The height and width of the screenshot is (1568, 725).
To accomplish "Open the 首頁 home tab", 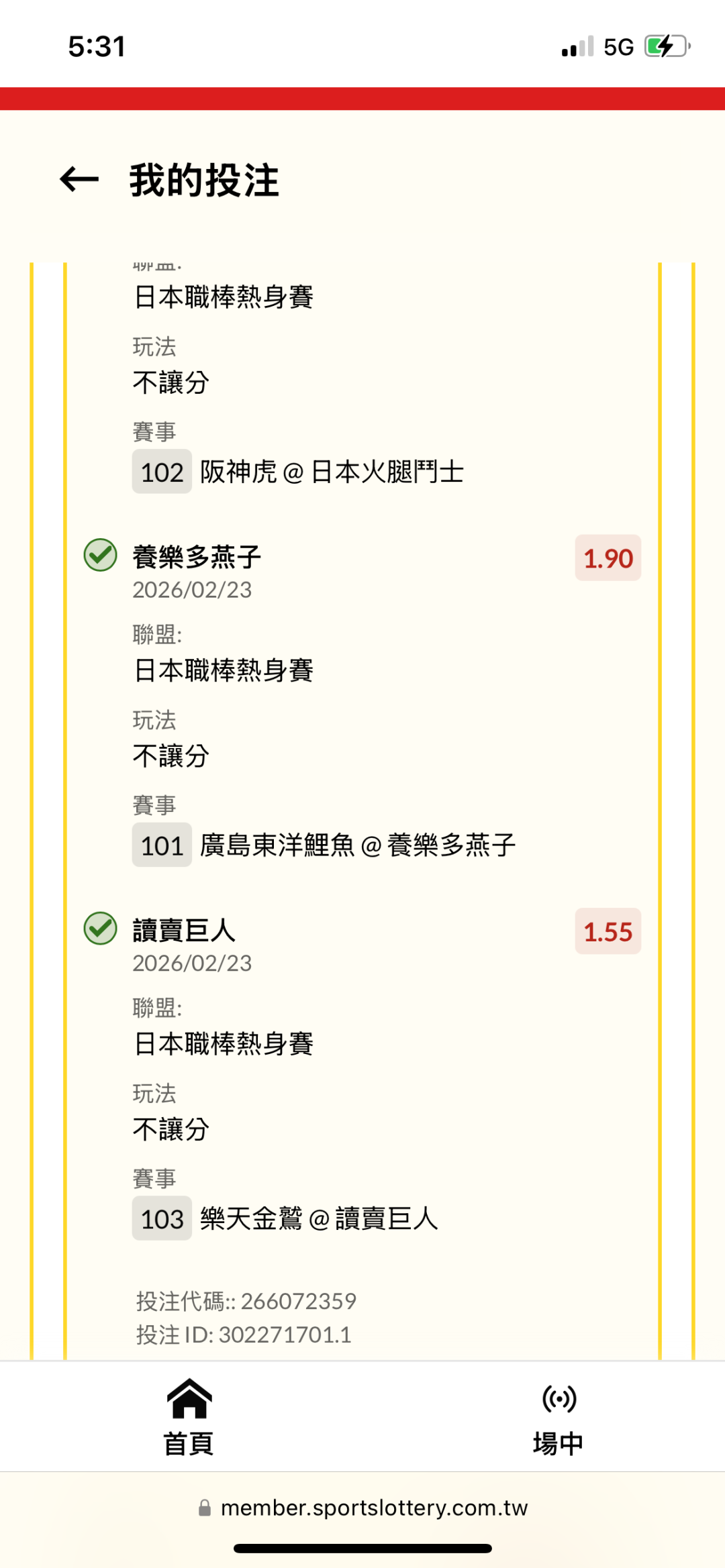I will tap(189, 1417).
